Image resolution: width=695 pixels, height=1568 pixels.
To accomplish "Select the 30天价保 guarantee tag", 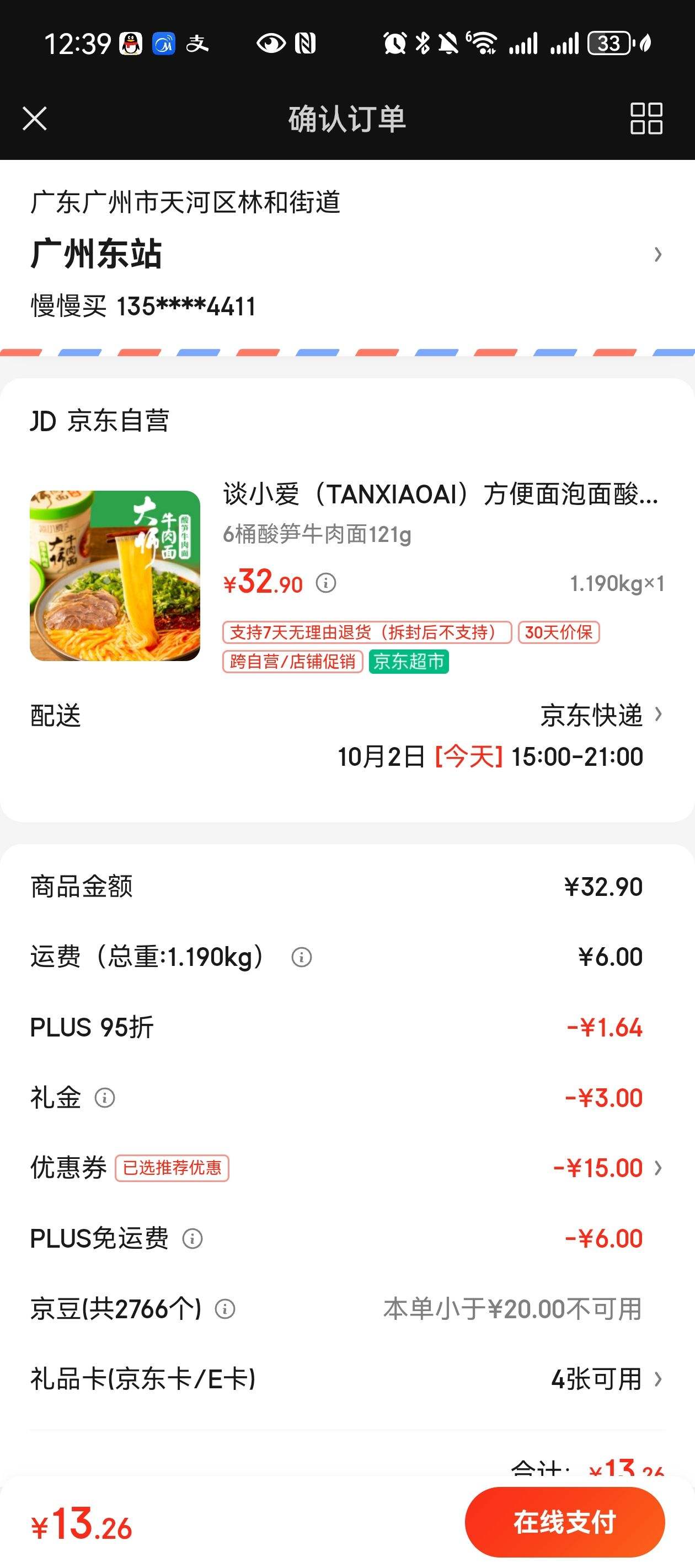I will (x=558, y=633).
